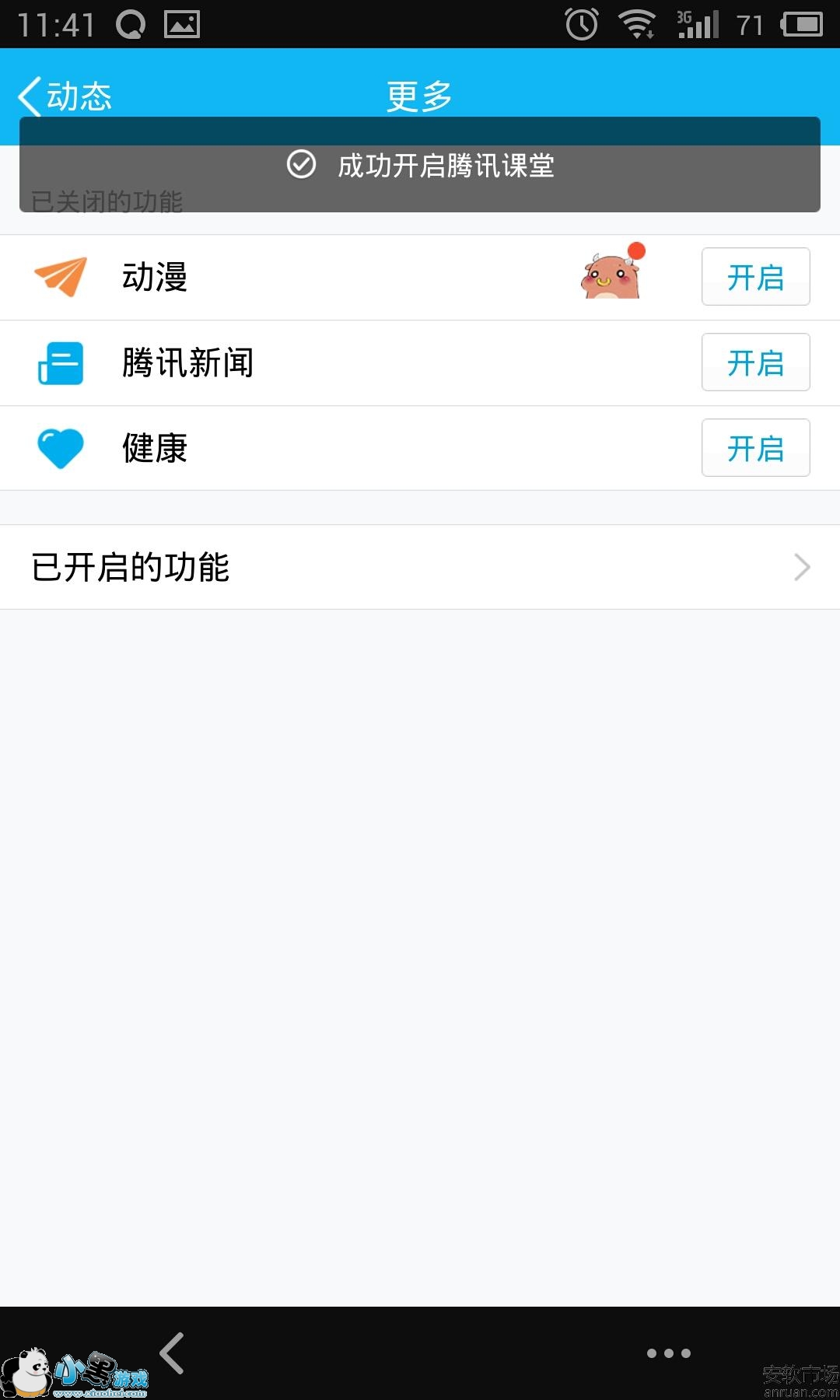Open 已开启的功能 list
This screenshot has height=1400, width=840.
(x=420, y=567)
